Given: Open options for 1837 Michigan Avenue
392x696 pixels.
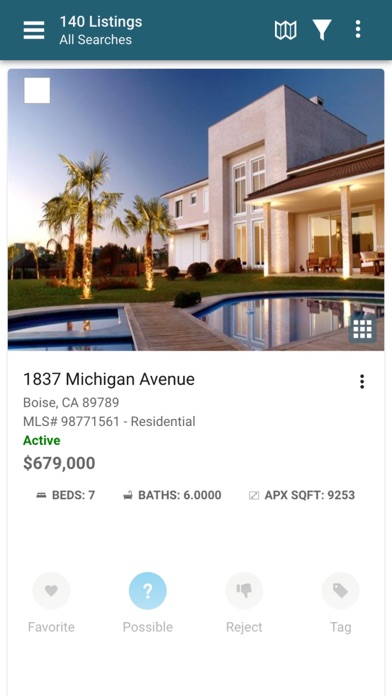Looking at the screenshot, I should (362, 382).
